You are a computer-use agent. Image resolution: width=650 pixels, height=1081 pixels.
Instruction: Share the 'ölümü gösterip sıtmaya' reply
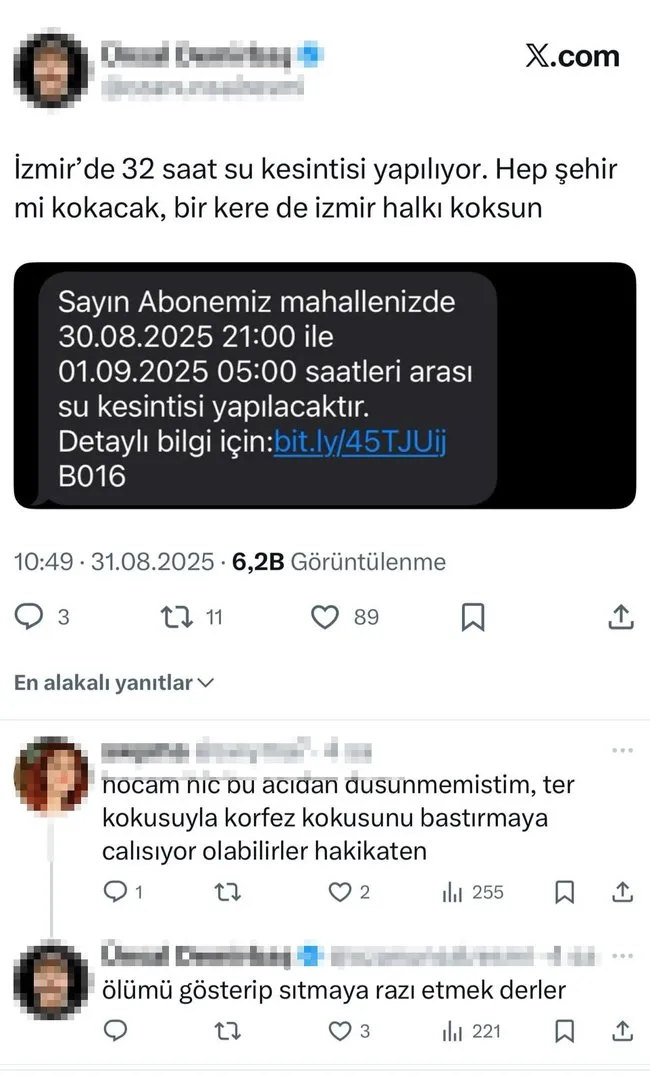click(x=622, y=1030)
